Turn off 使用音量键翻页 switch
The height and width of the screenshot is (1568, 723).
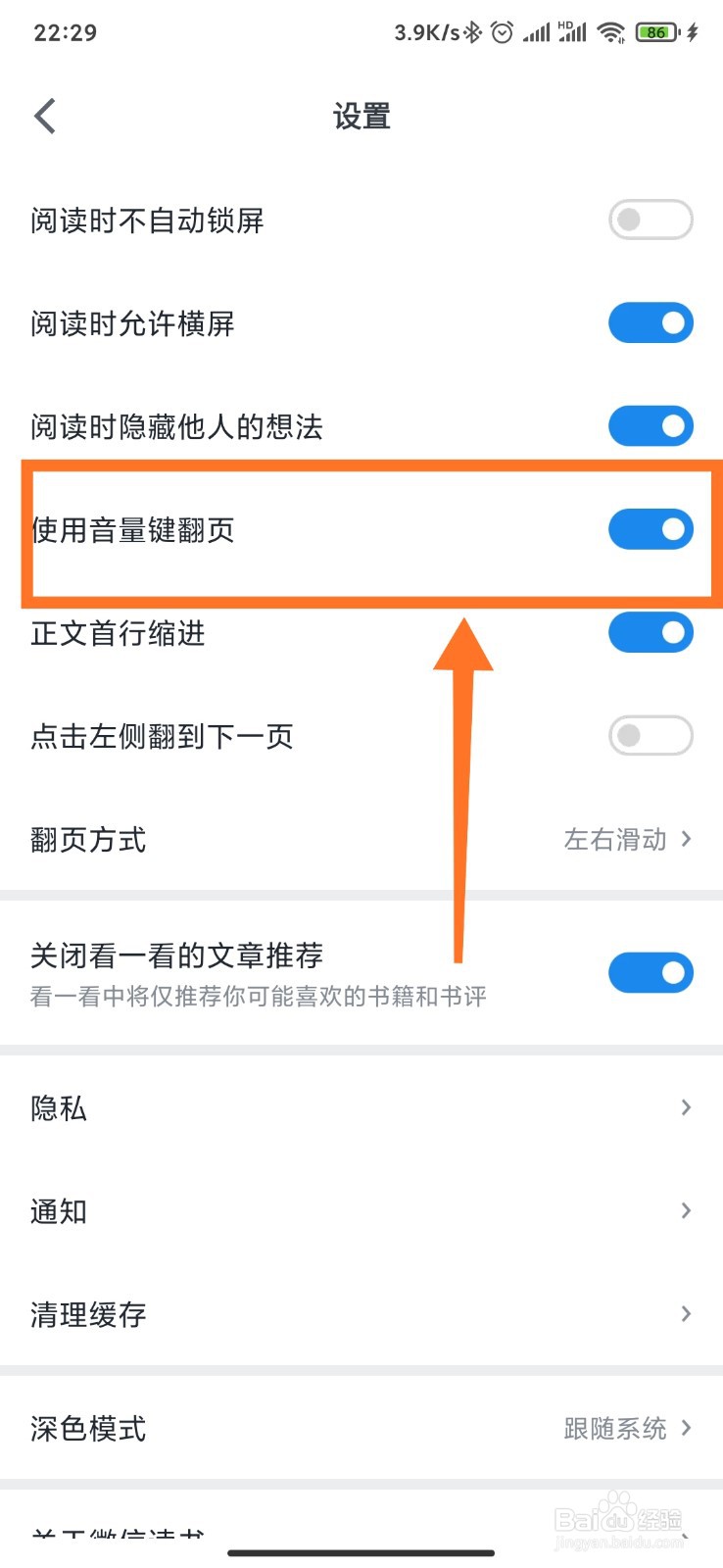tap(651, 529)
